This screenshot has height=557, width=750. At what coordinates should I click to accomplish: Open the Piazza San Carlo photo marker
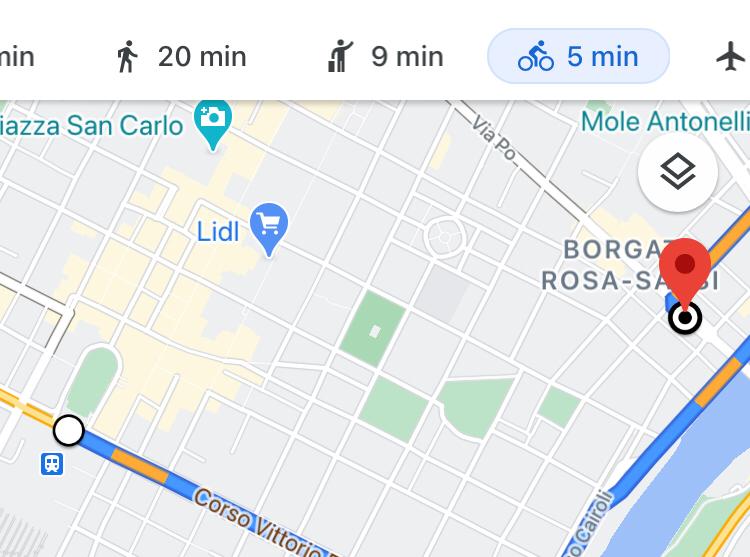pos(212,120)
